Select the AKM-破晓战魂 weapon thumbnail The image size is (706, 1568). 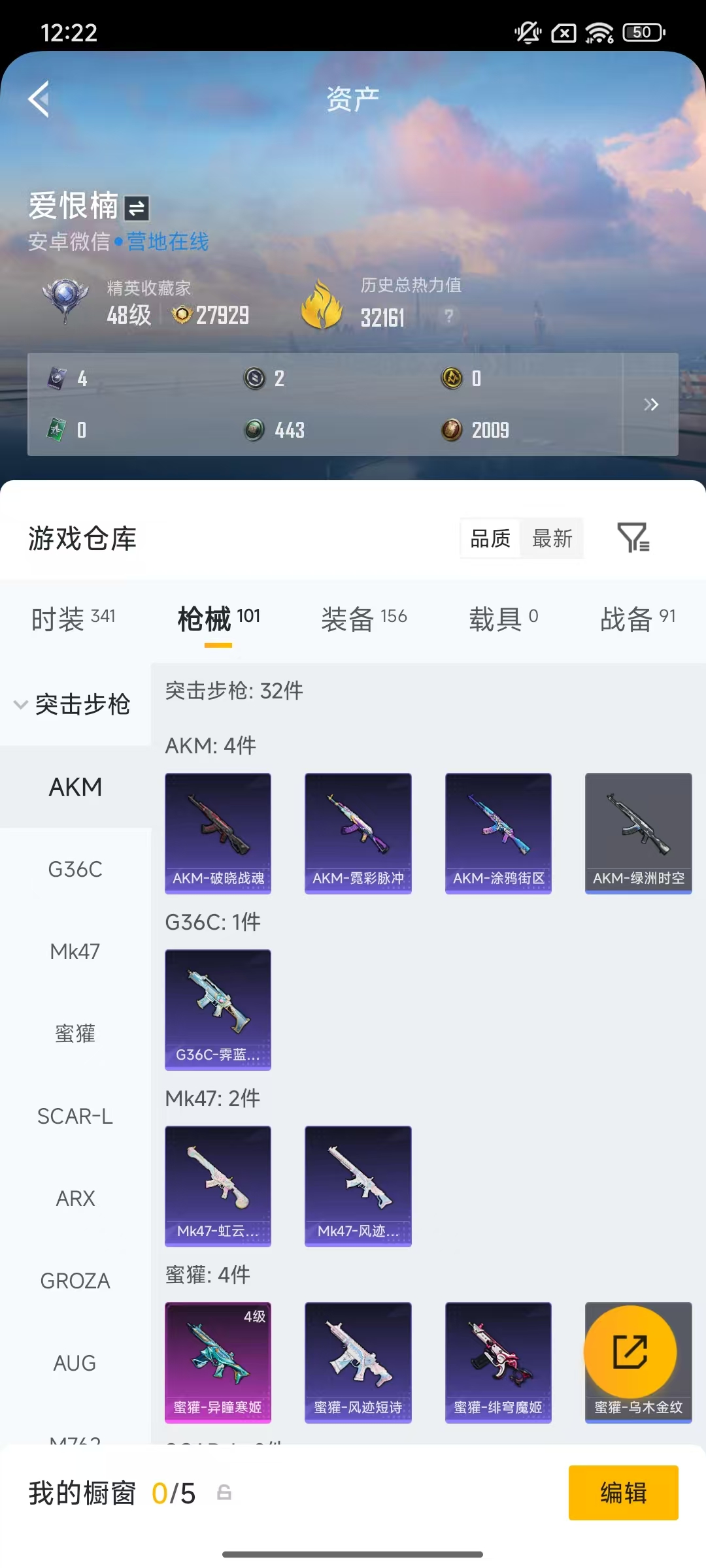[218, 834]
